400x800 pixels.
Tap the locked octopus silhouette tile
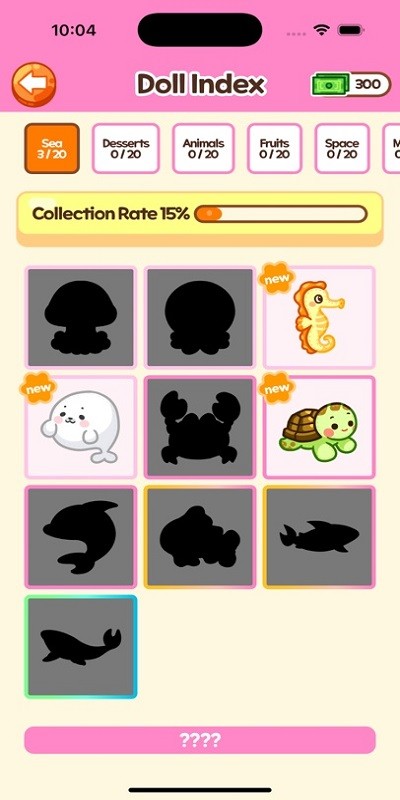tap(200, 317)
